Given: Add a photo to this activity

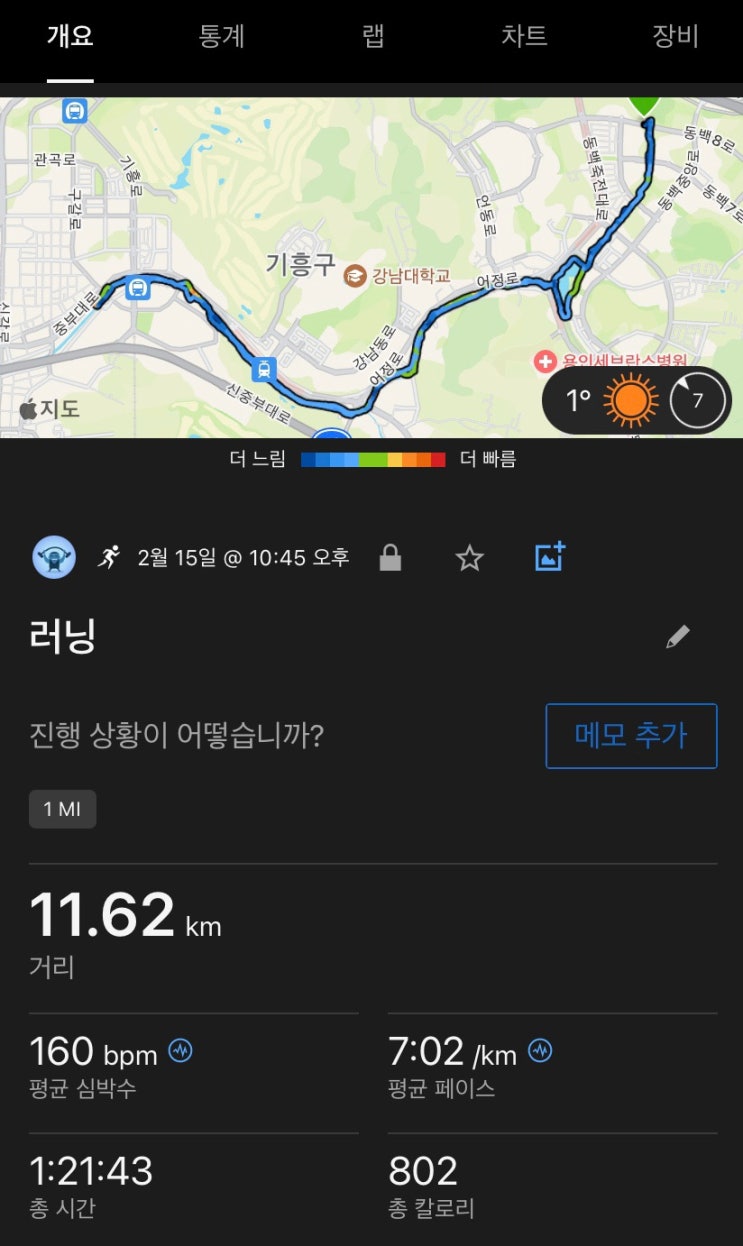Looking at the screenshot, I should (x=550, y=557).
